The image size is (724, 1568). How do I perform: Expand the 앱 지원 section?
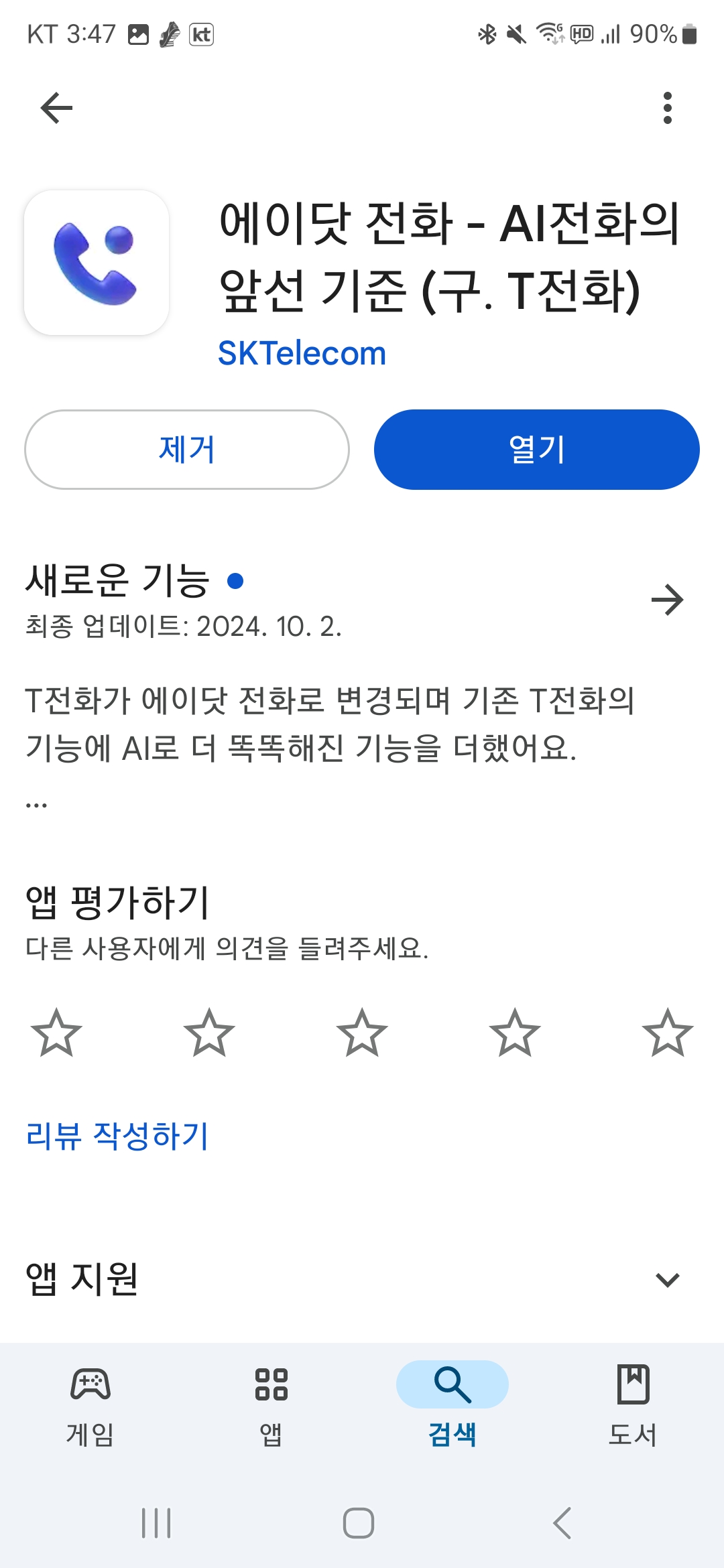(x=667, y=1280)
